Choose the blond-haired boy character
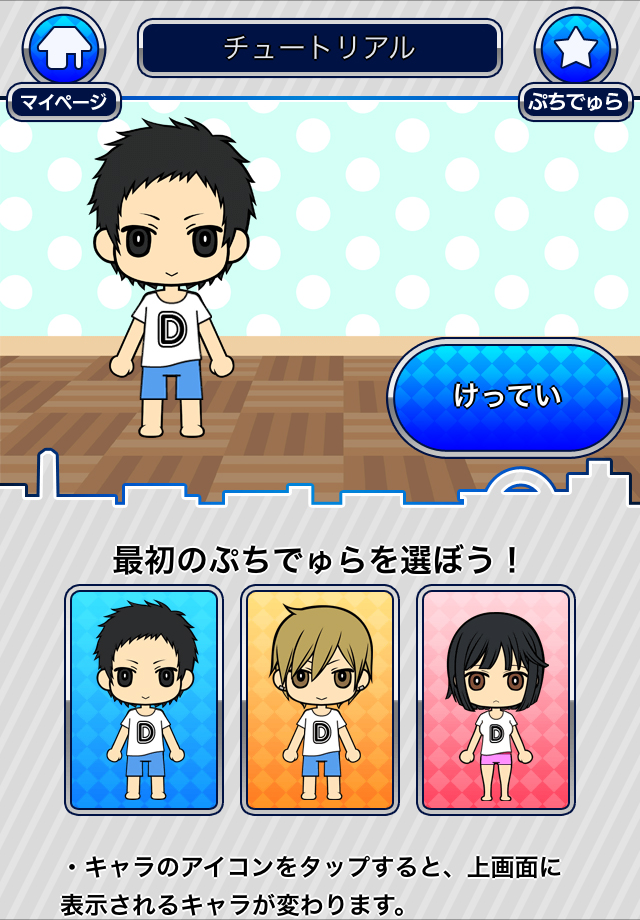Image resolution: width=640 pixels, height=920 pixels. point(320,700)
